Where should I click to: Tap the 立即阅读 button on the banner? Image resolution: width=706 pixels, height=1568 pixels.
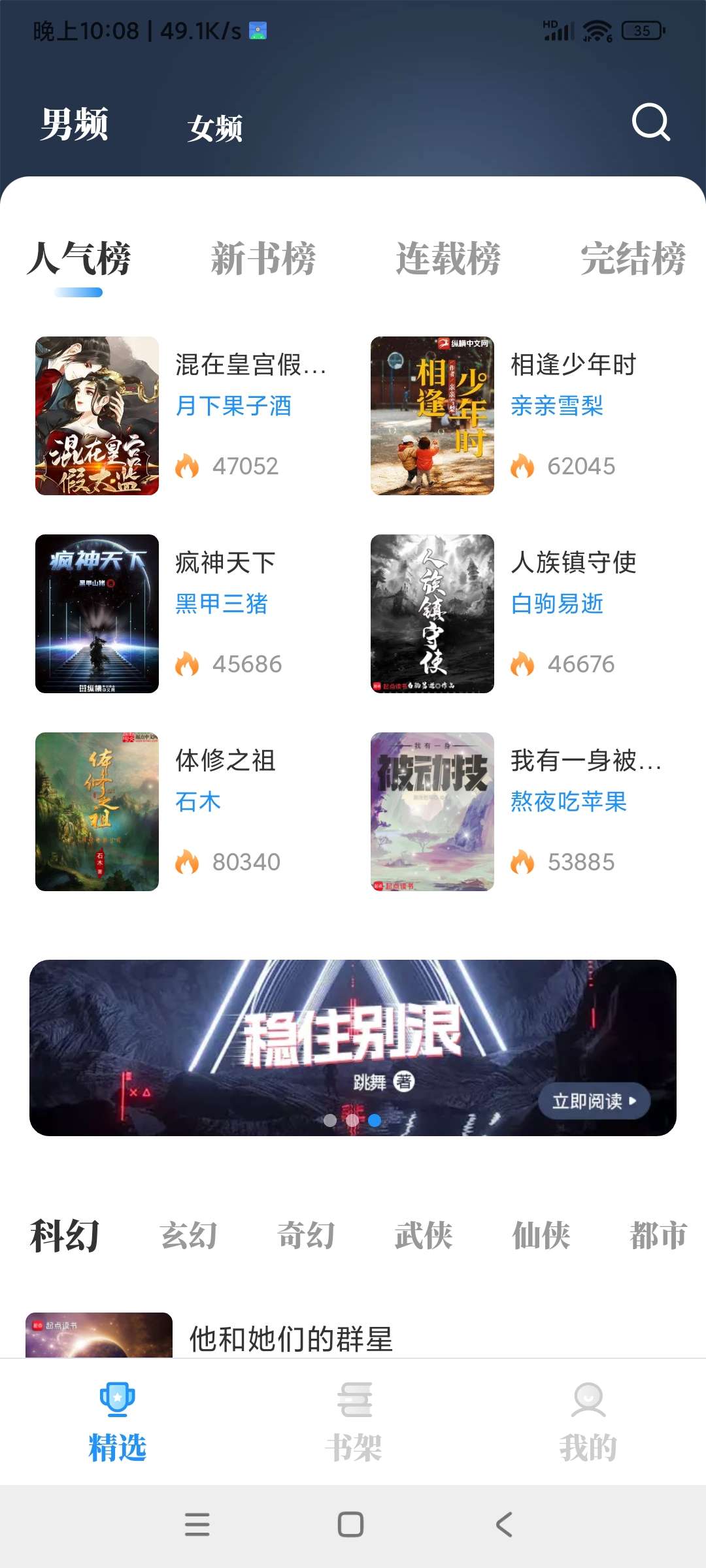pyautogui.click(x=593, y=1102)
